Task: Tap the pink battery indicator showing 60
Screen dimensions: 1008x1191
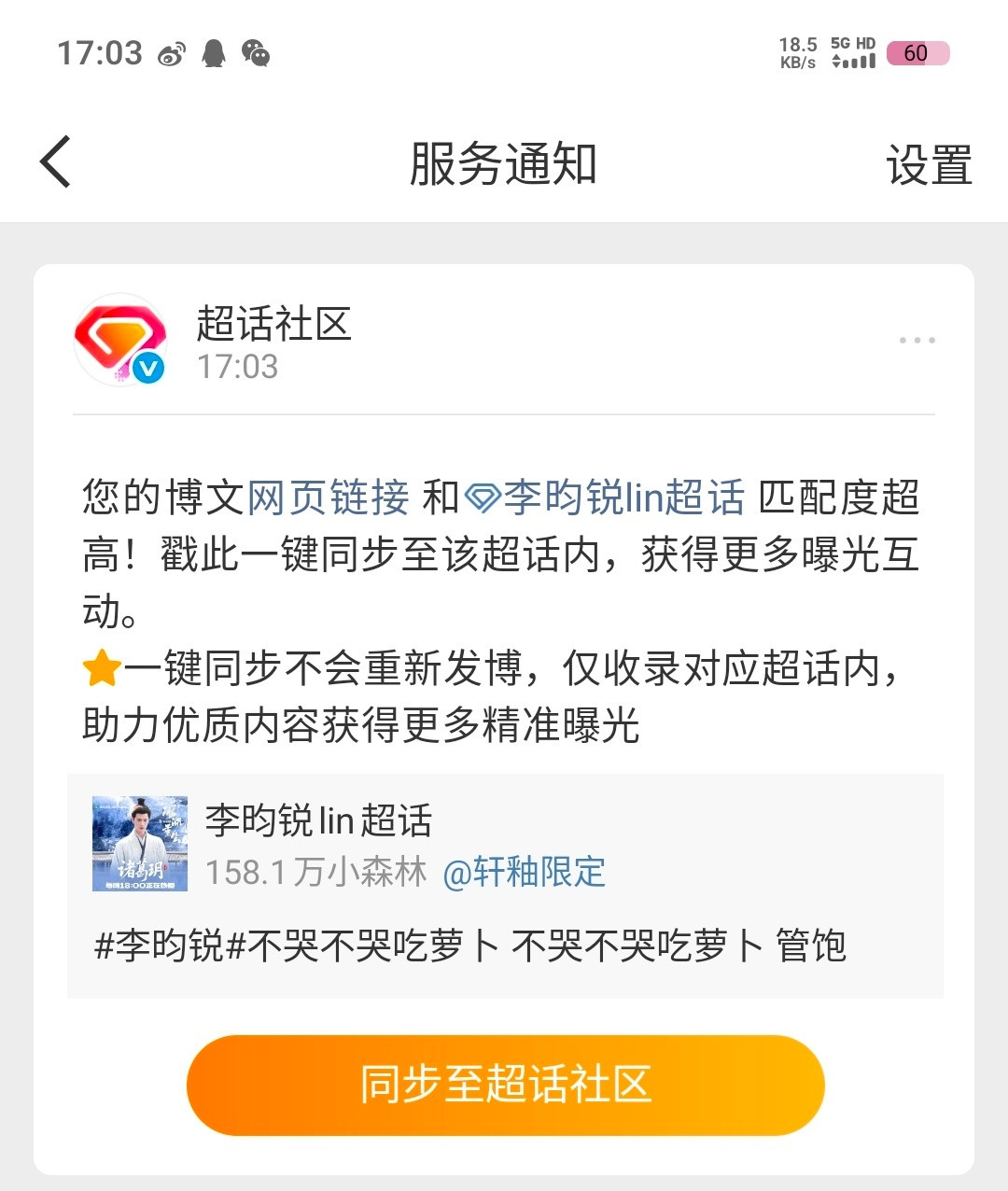Action: [917, 53]
